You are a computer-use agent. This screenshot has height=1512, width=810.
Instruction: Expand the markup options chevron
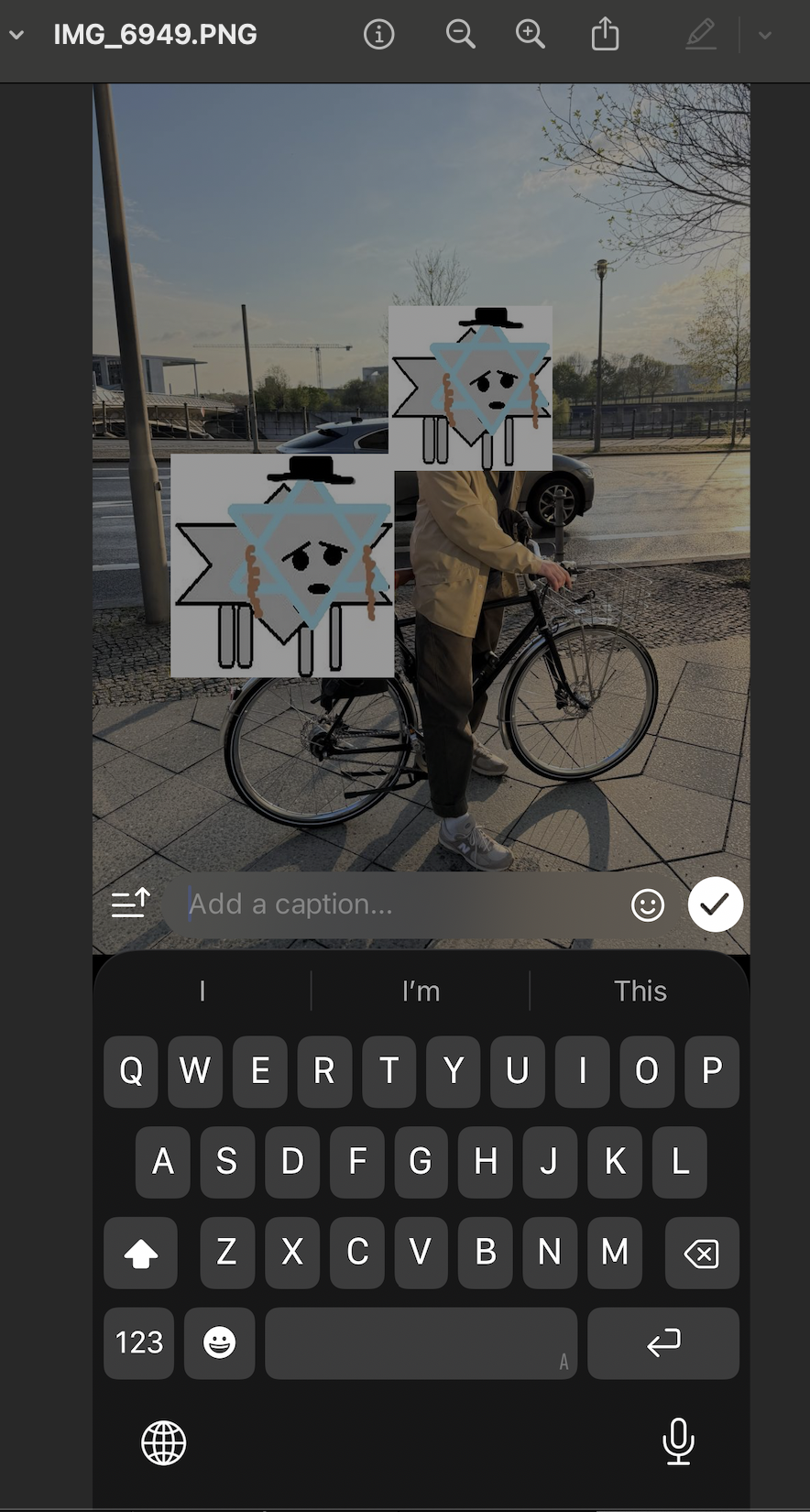(765, 35)
